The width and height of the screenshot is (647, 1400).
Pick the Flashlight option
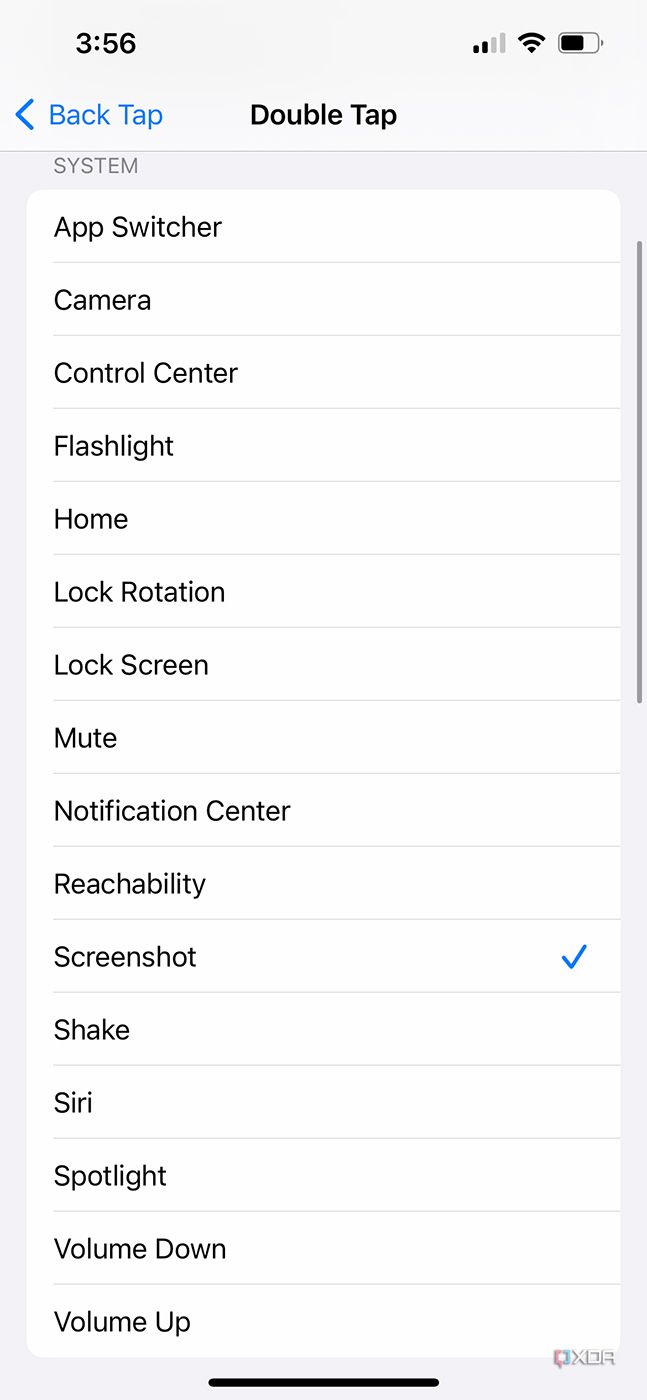[x=323, y=446]
